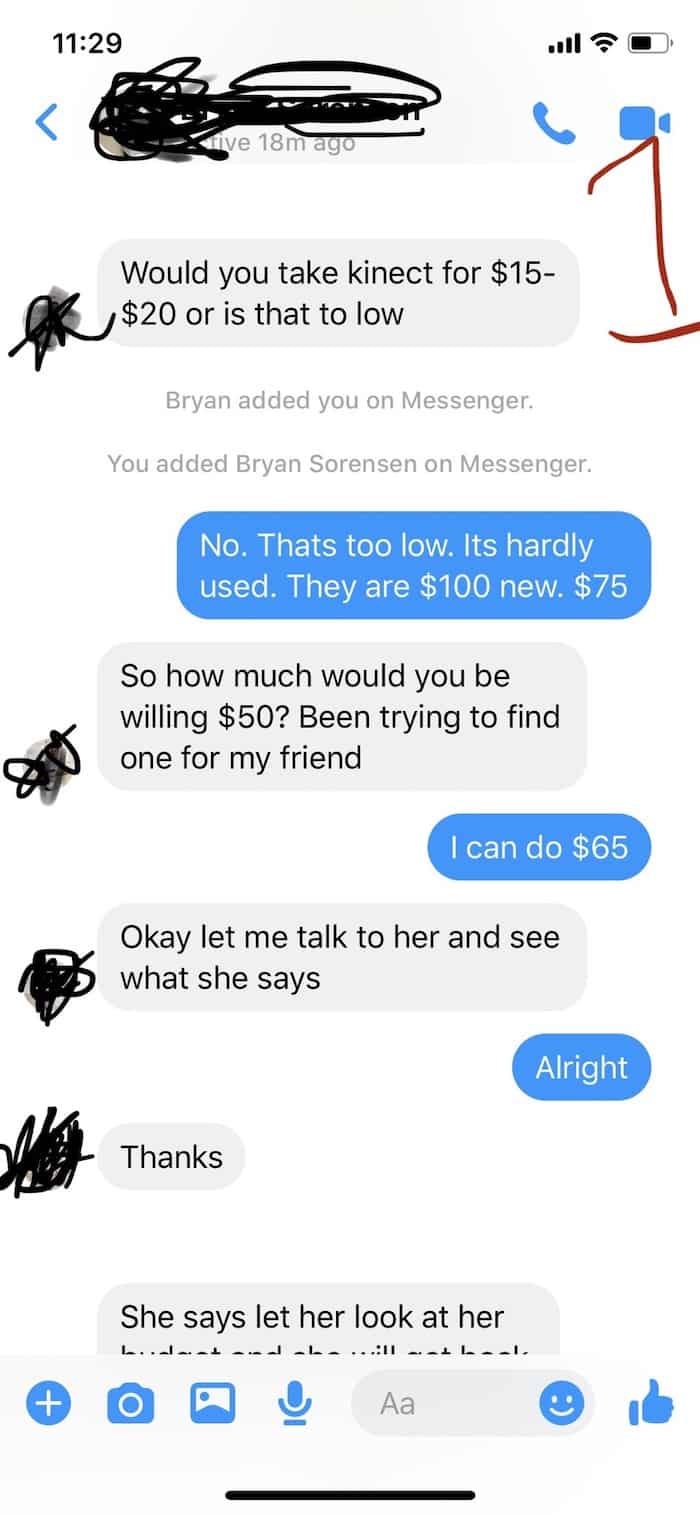Image resolution: width=700 pixels, height=1515 pixels.
Task: Start a voice call
Action: pos(553,122)
